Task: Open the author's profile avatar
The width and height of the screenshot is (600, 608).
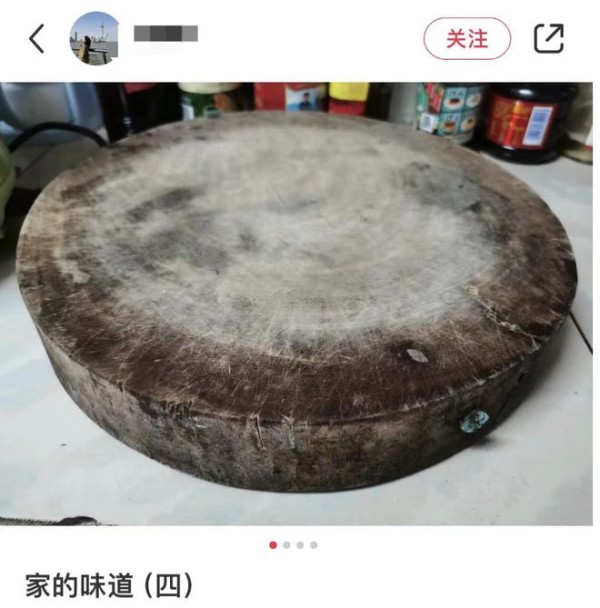Action: (95, 39)
